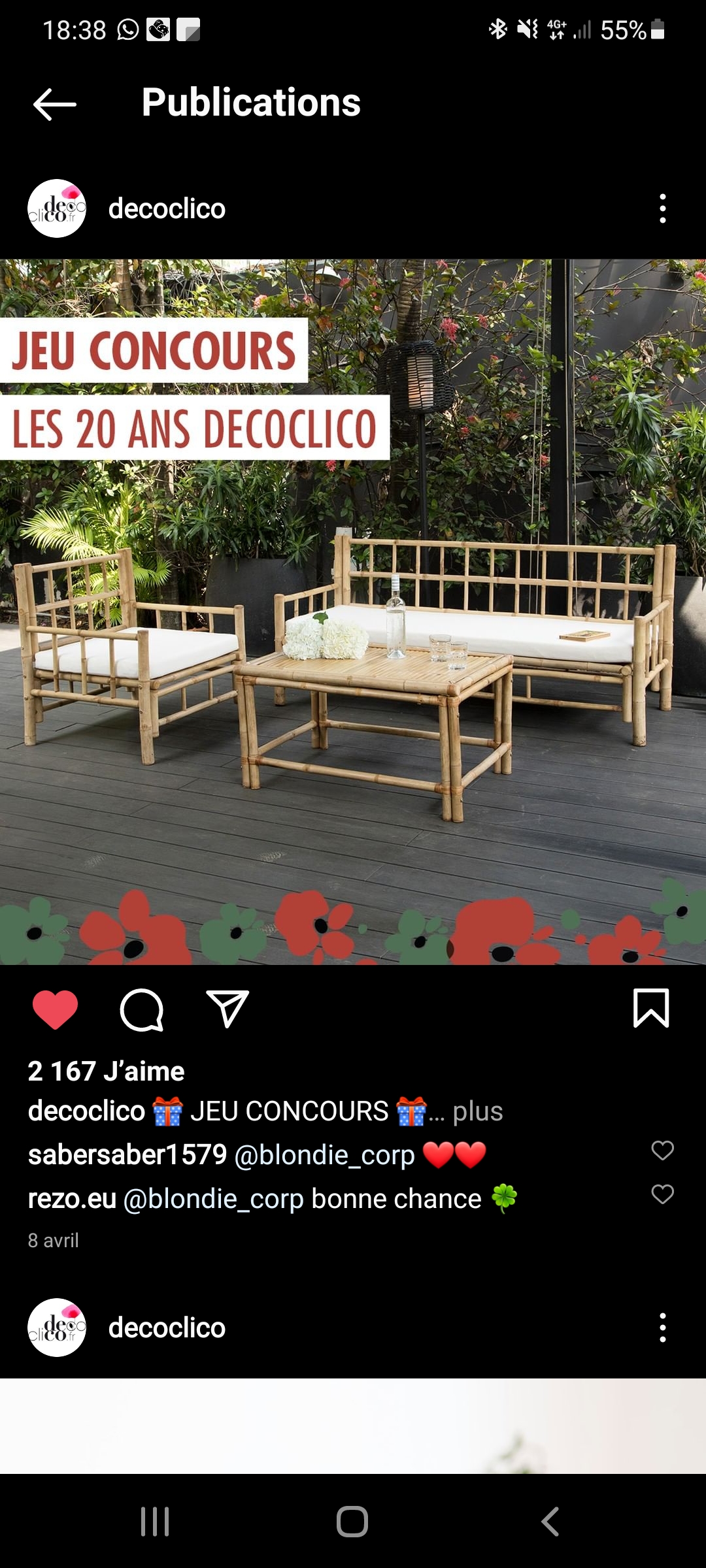Viewport: 706px width, 1568px height.
Task: Bookmark the JEU CONCOURS post
Action: pos(650,1008)
